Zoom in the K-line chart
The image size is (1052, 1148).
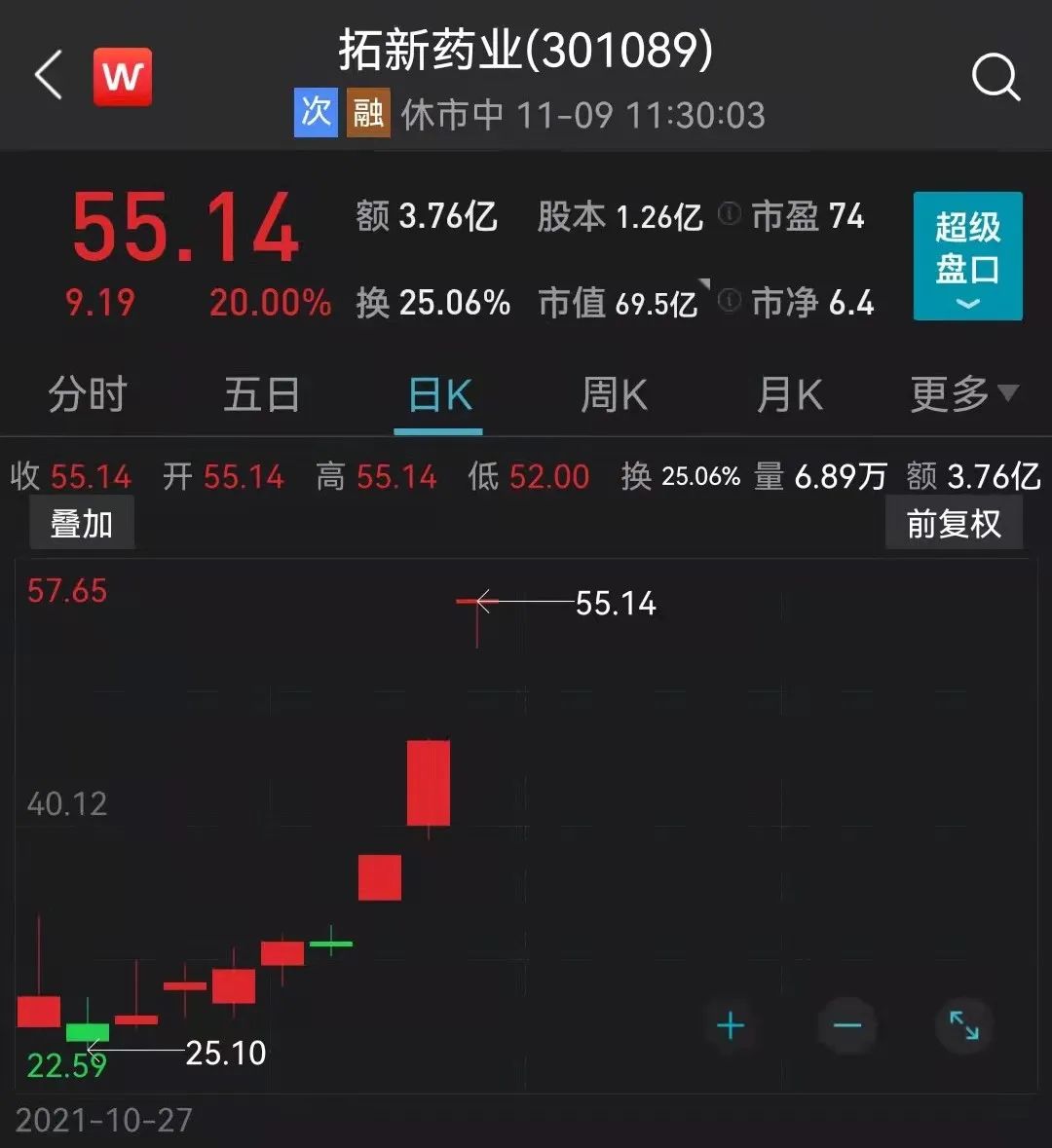tap(731, 1025)
